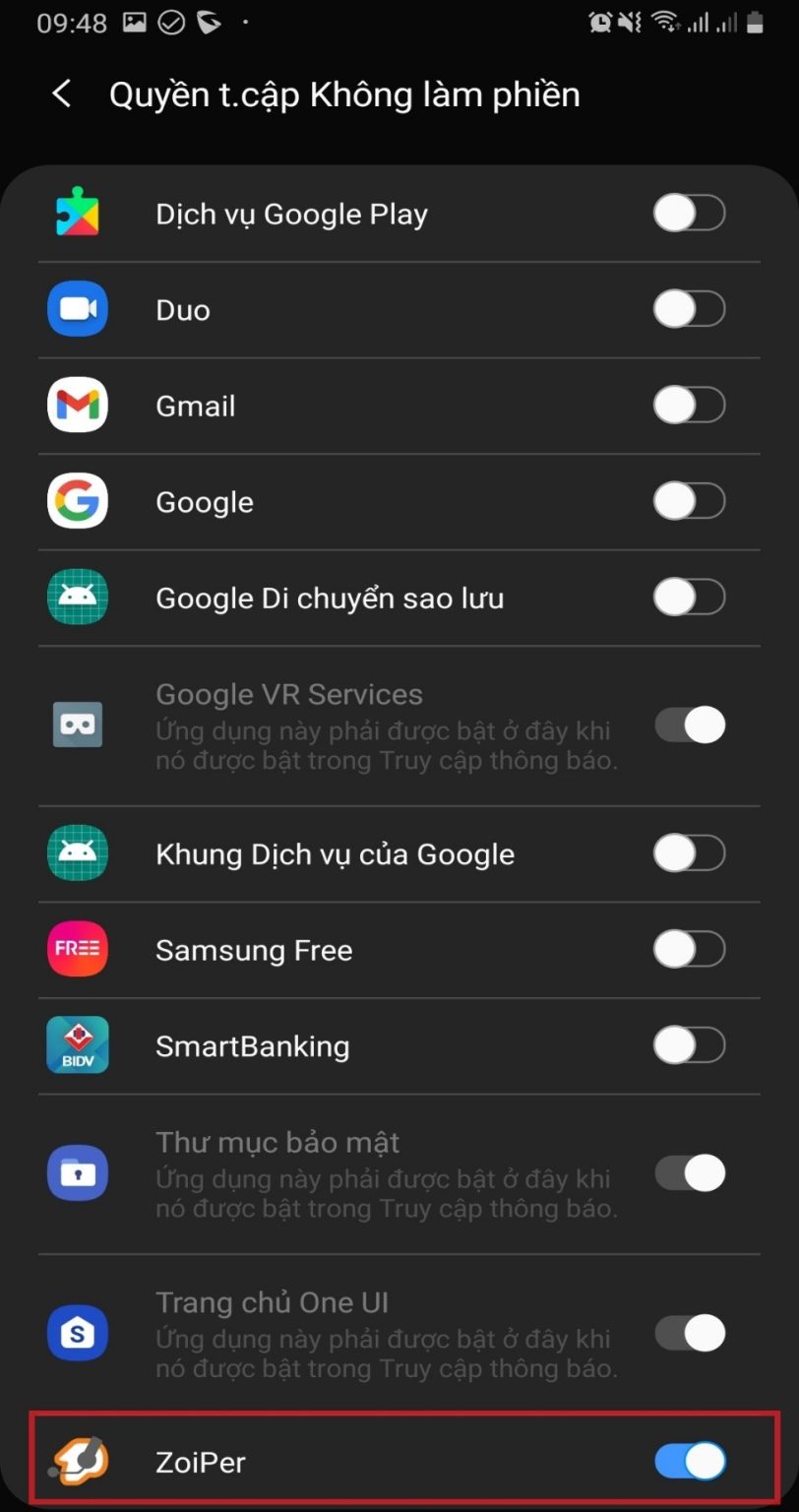
Task: Tap the Duo app icon
Action: [77, 309]
